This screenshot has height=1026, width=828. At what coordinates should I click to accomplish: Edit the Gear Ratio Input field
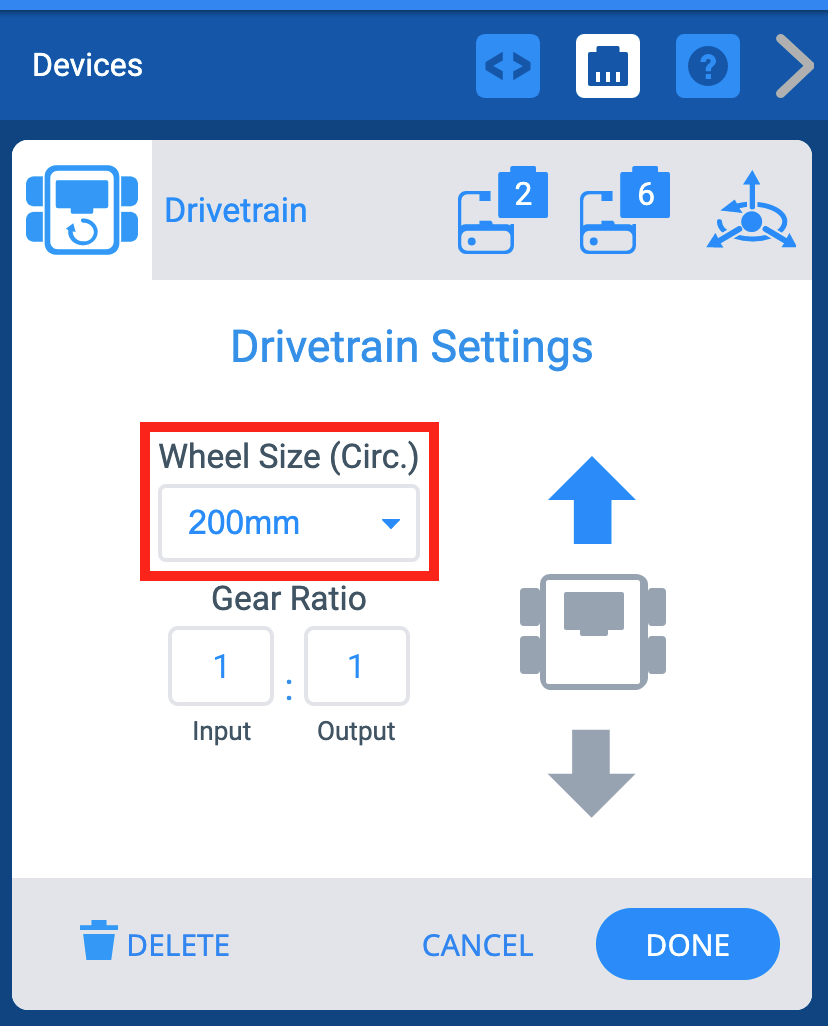tap(221, 666)
